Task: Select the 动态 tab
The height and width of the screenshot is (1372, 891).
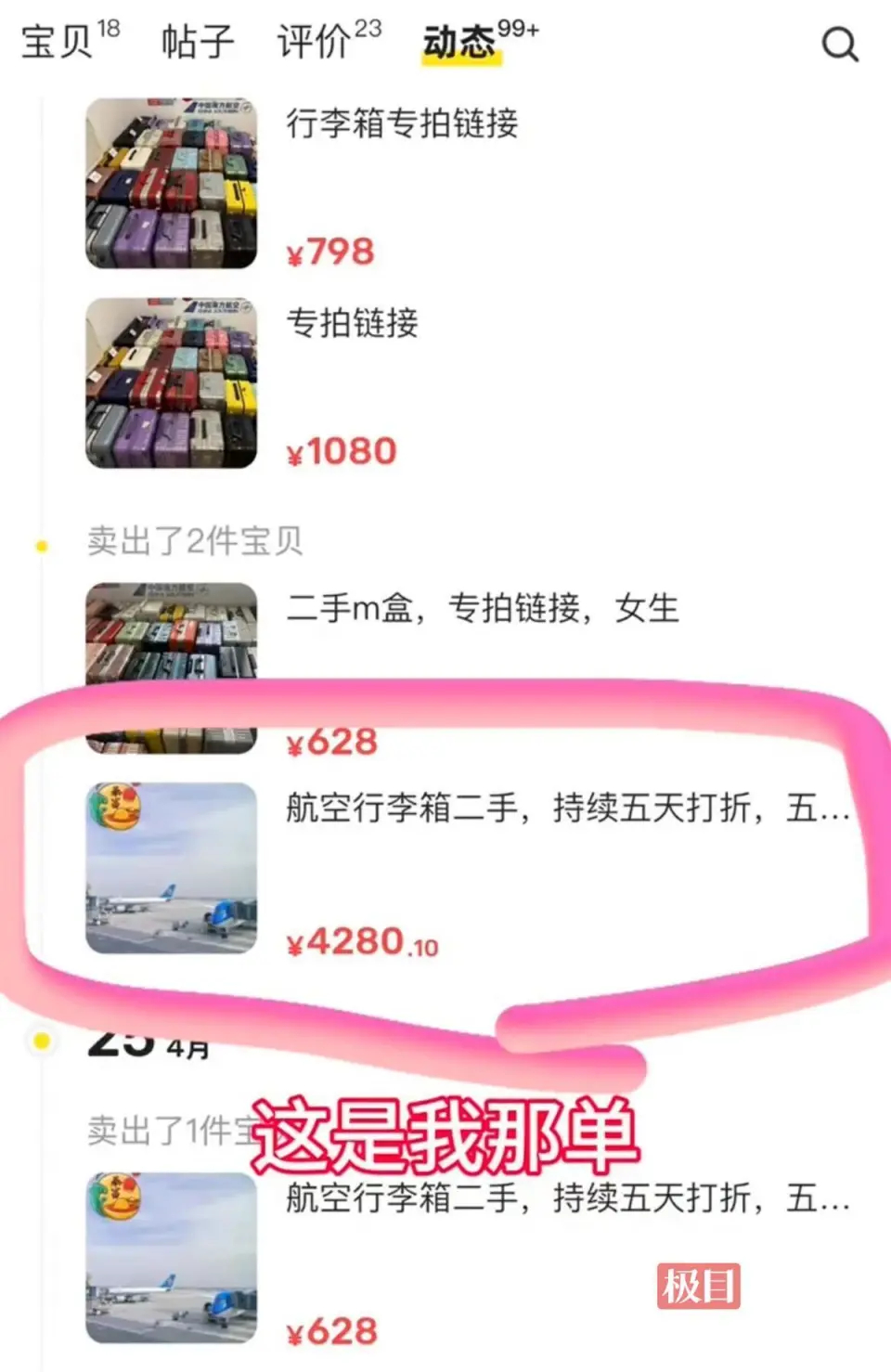Action: [x=461, y=43]
